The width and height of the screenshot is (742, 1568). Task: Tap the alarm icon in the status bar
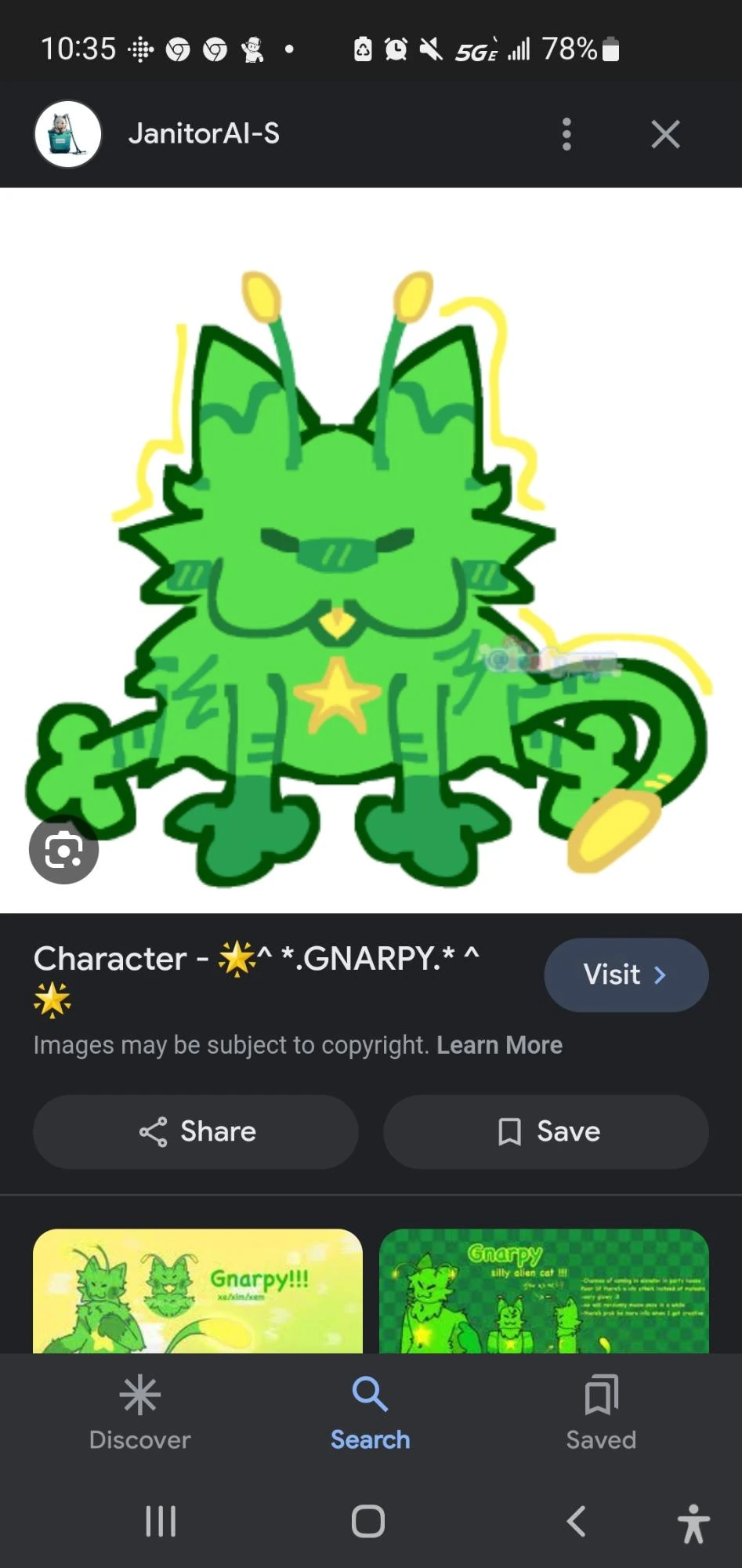tap(396, 49)
